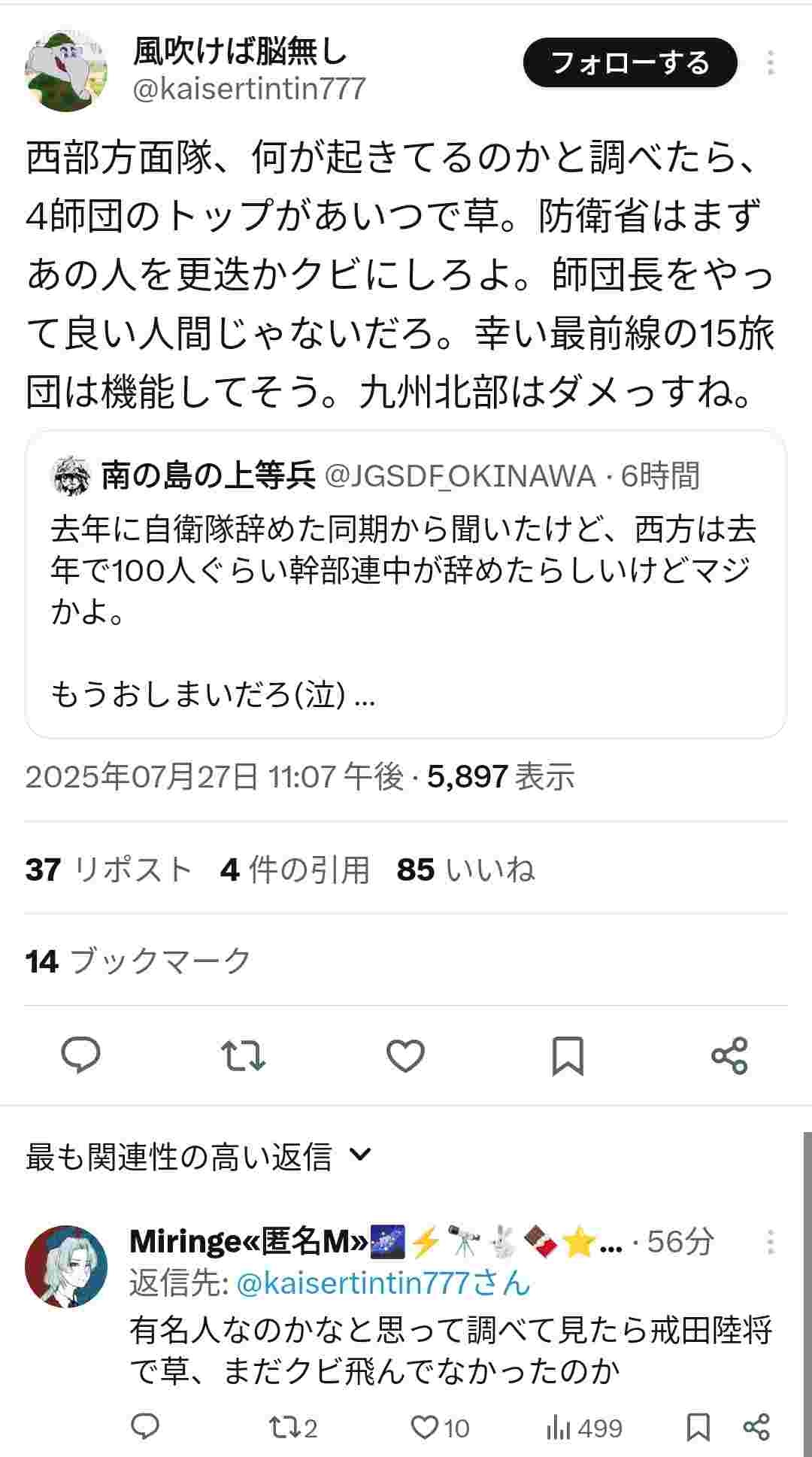This screenshot has height=1457, width=812.
Task: Open overflow menu on Miringe's reply
Action: (770, 1243)
